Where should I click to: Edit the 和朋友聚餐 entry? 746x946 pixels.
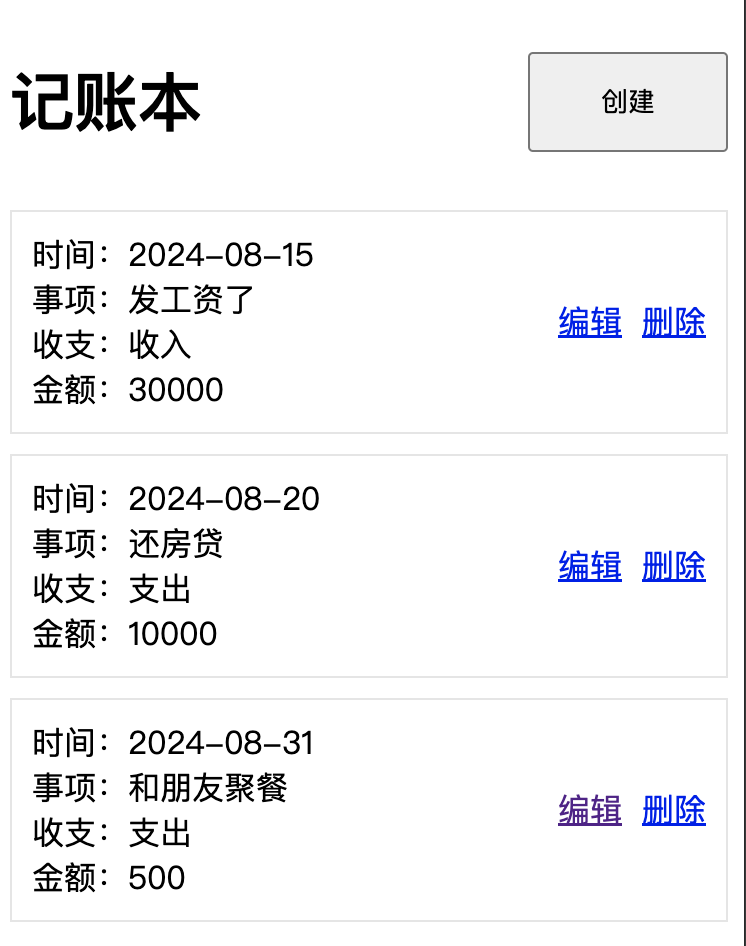click(x=589, y=810)
